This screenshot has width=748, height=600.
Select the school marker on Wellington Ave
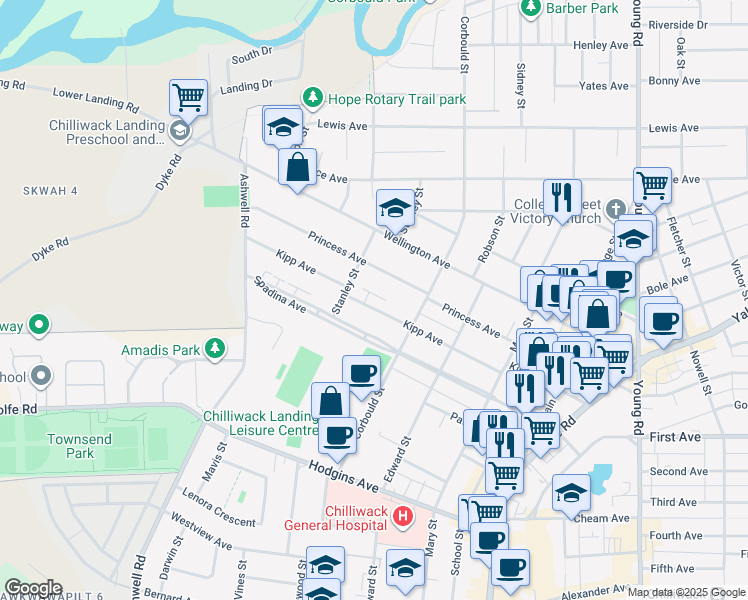(x=395, y=209)
